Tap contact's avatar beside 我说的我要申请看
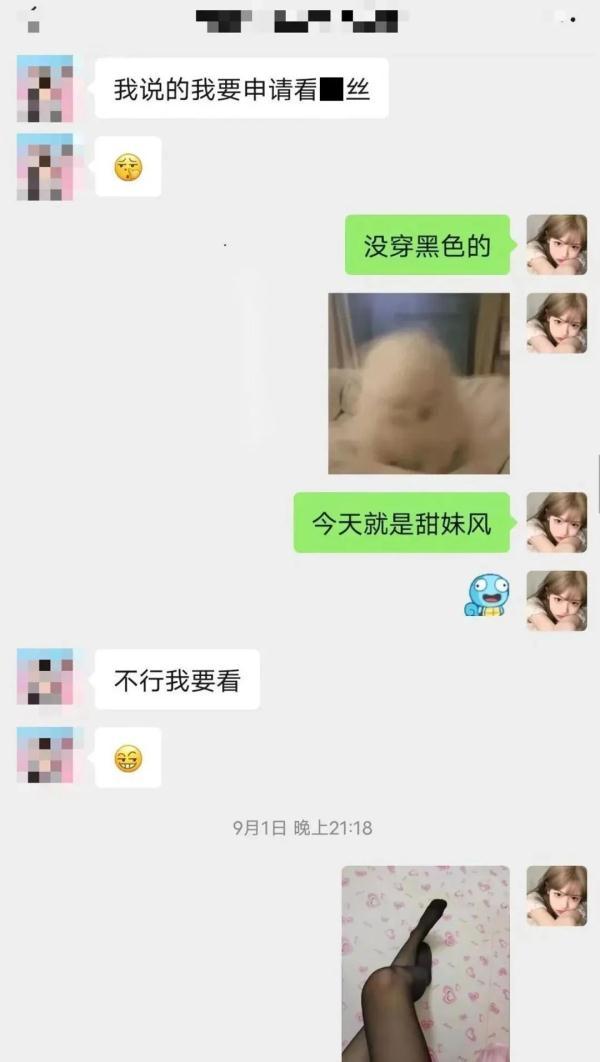This screenshot has height=1062, width=600. tap(45, 89)
